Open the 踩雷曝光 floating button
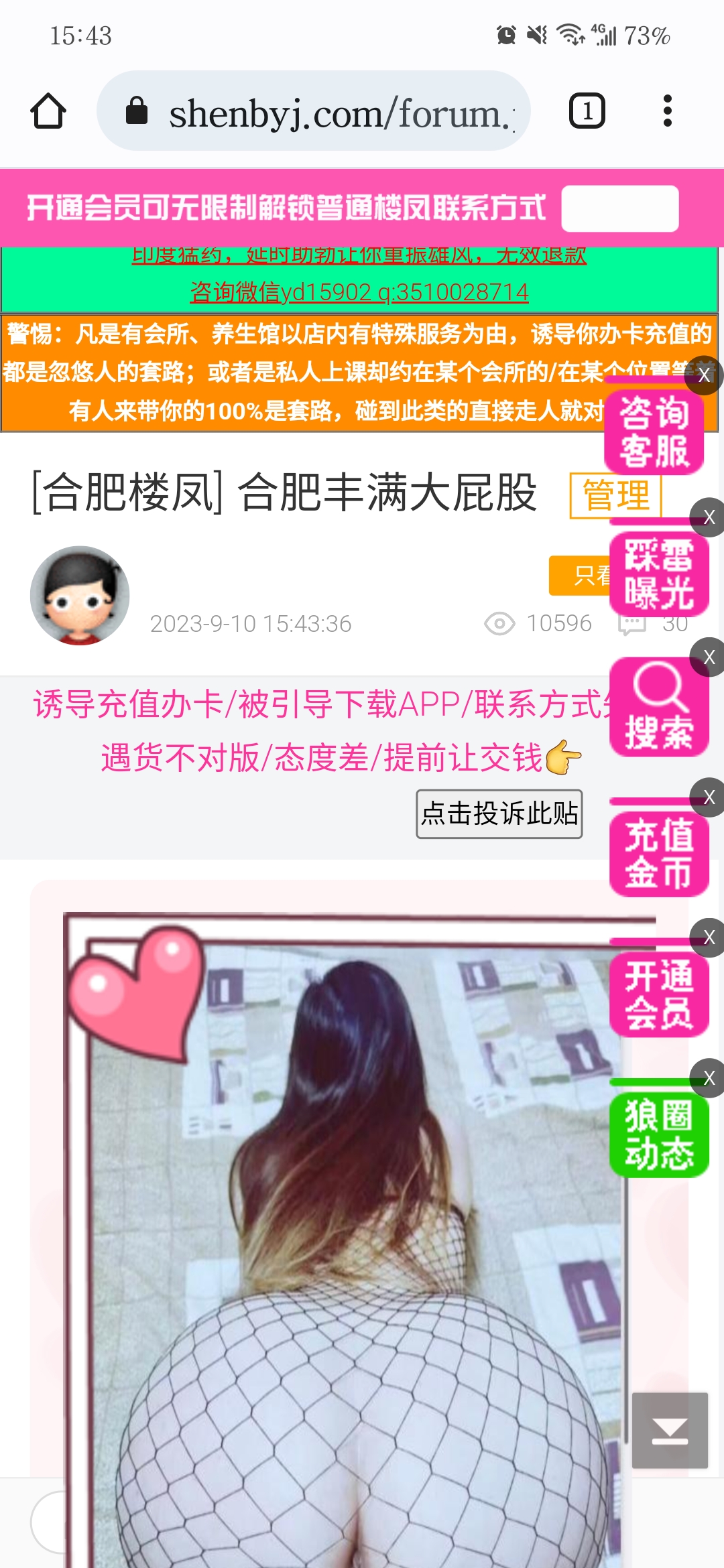The image size is (724, 1568). tap(659, 574)
